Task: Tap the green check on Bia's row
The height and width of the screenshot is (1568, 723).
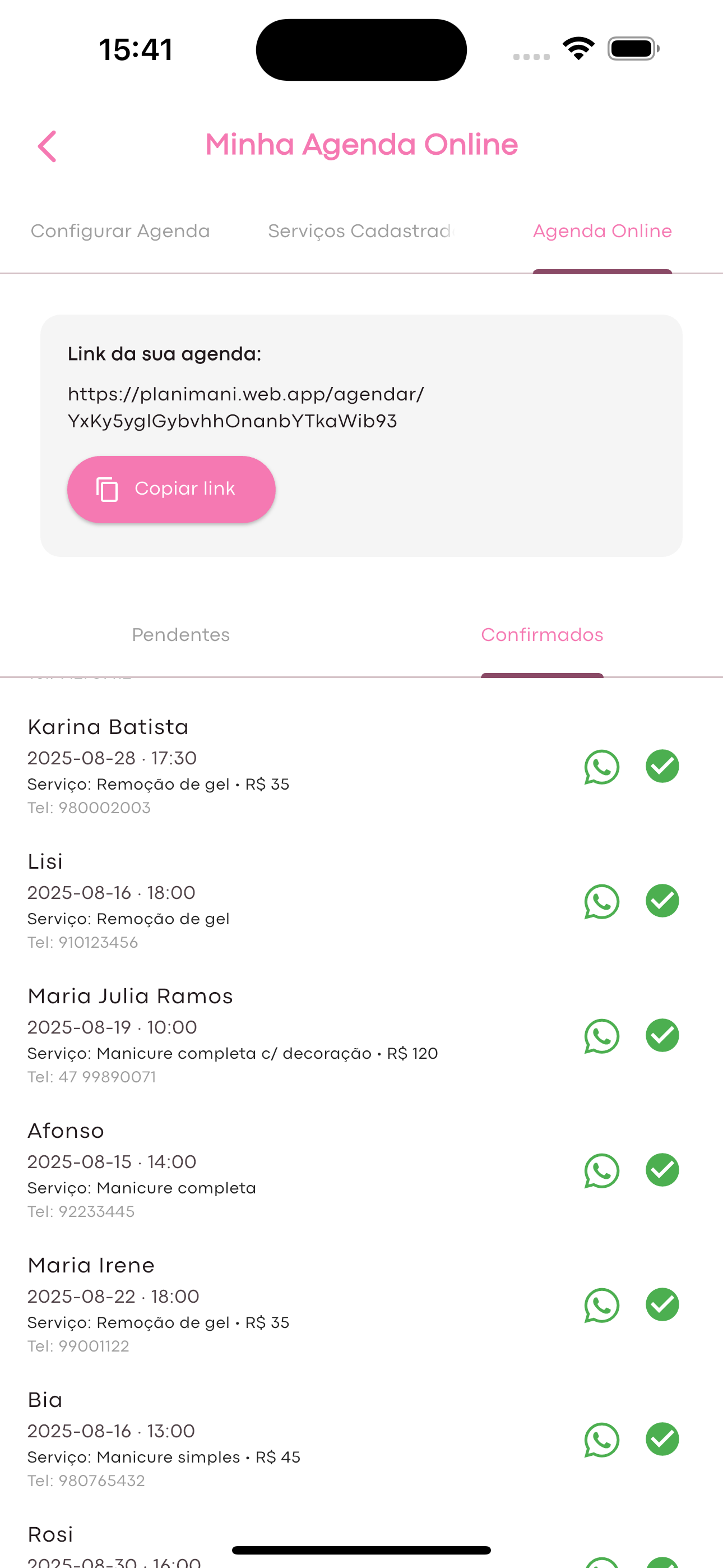Action: coord(662,1438)
